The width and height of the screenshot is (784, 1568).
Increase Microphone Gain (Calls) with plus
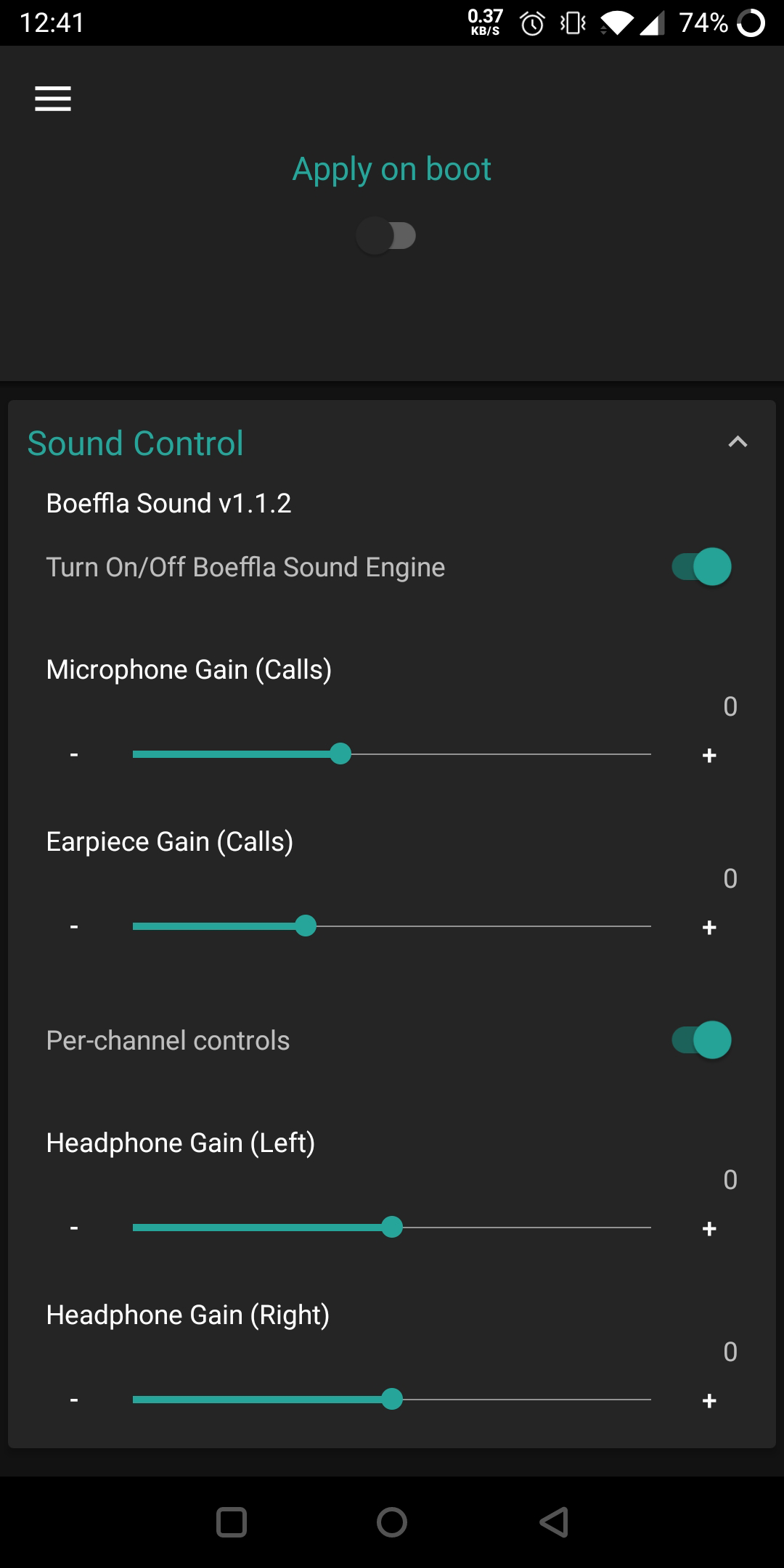[x=709, y=756]
